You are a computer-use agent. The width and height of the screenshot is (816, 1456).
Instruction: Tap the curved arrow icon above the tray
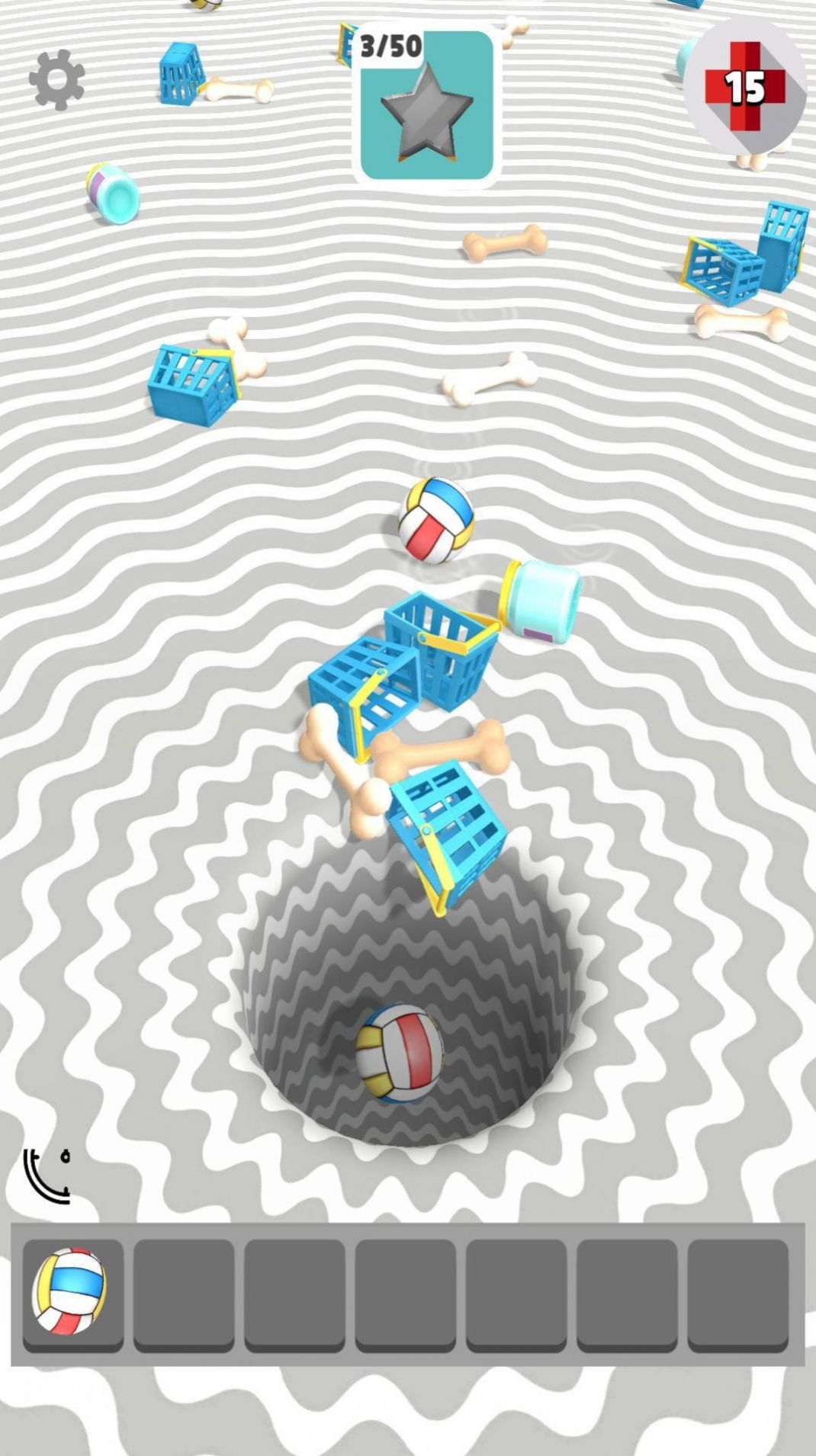47,1175
